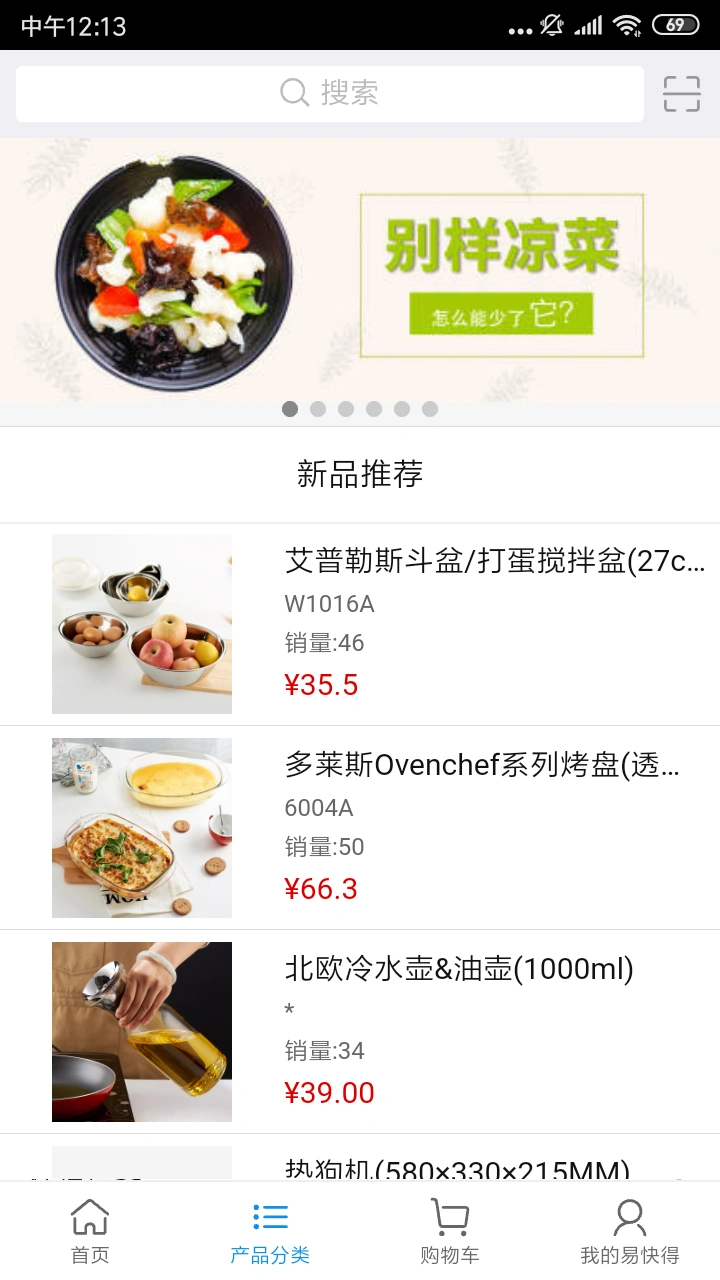View price ¥66.3 on the Ovenchef baking tray
The width and height of the screenshot is (720, 1280).
click(x=322, y=888)
